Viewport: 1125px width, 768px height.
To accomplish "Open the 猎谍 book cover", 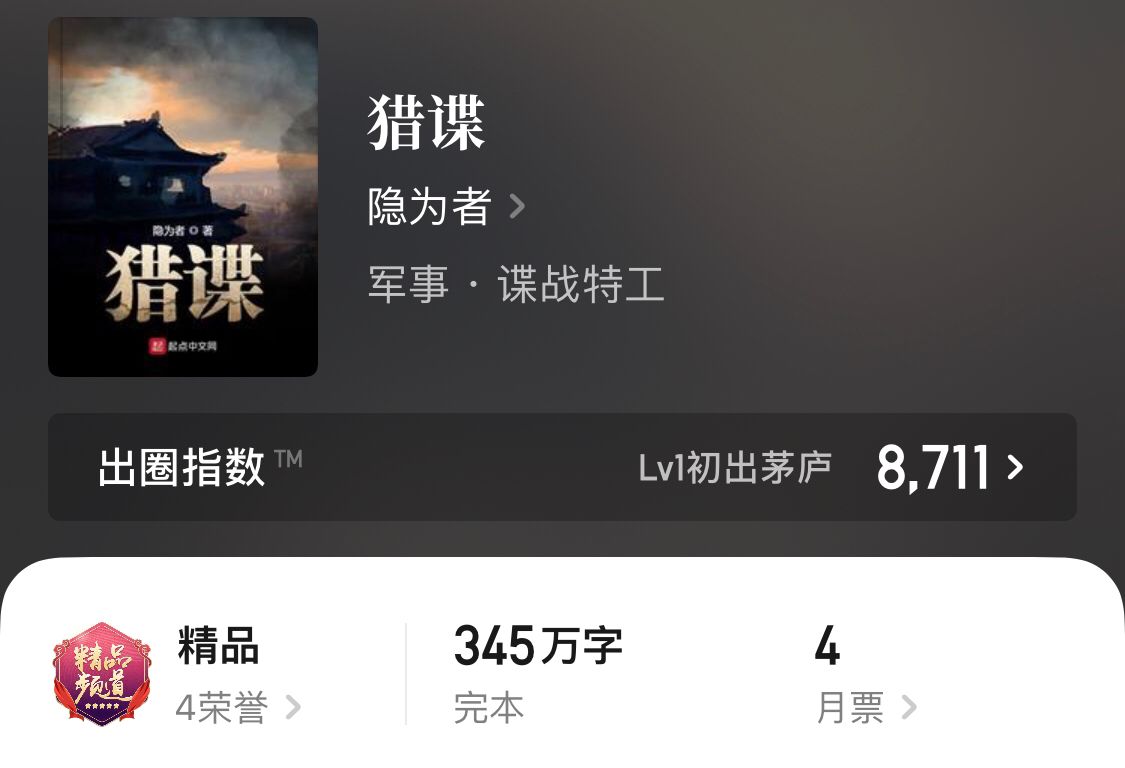I will click(183, 197).
